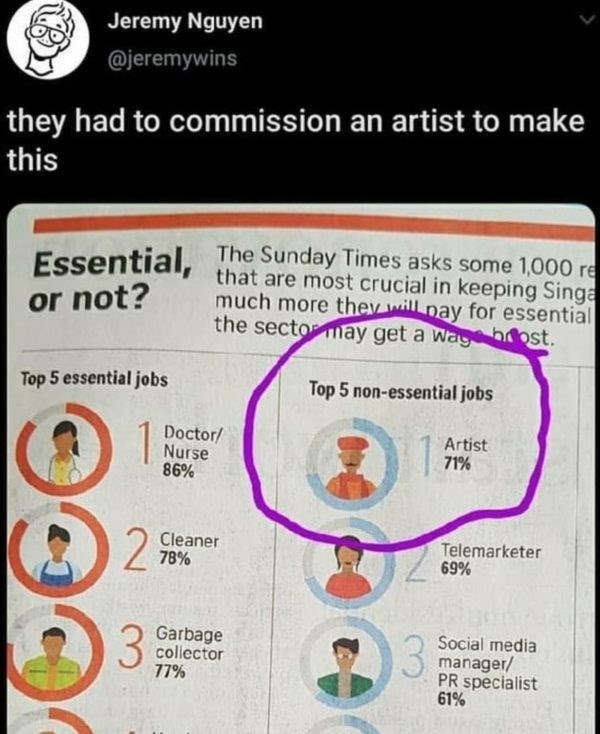Open the attached newspaper photo
Image resolution: width=600 pixels, height=734 pixels.
coord(300,470)
